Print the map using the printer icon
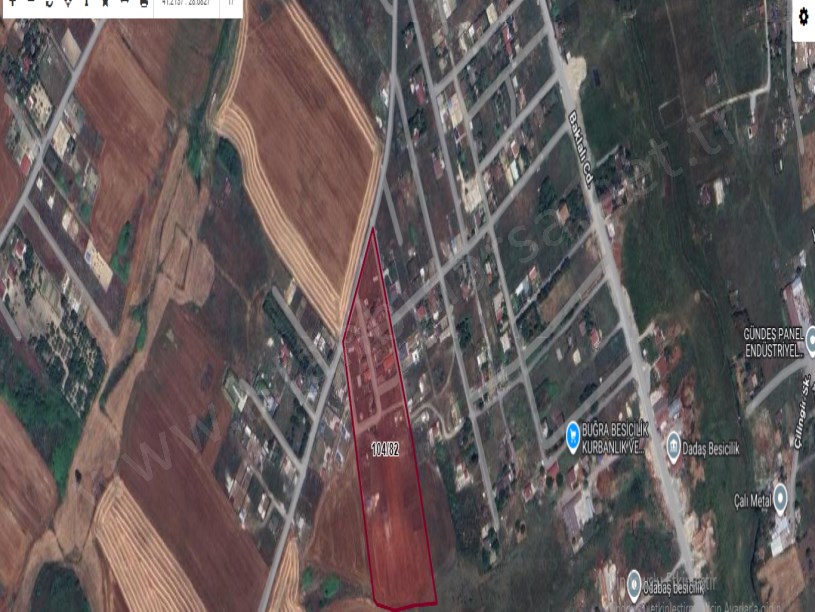The height and width of the screenshot is (612, 815). click(x=144, y=4)
